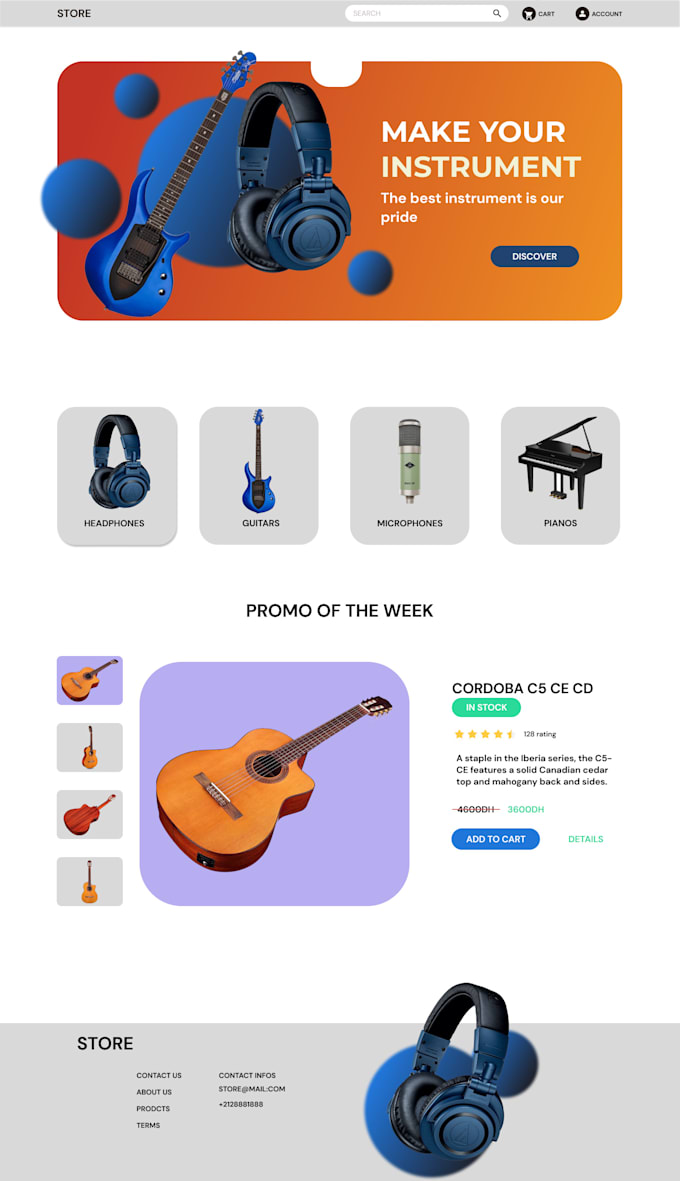Image resolution: width=680 pixels, height=1181 pixels.
Task: Tap the Discover button on the banner
Action: [x=535, y=256]
